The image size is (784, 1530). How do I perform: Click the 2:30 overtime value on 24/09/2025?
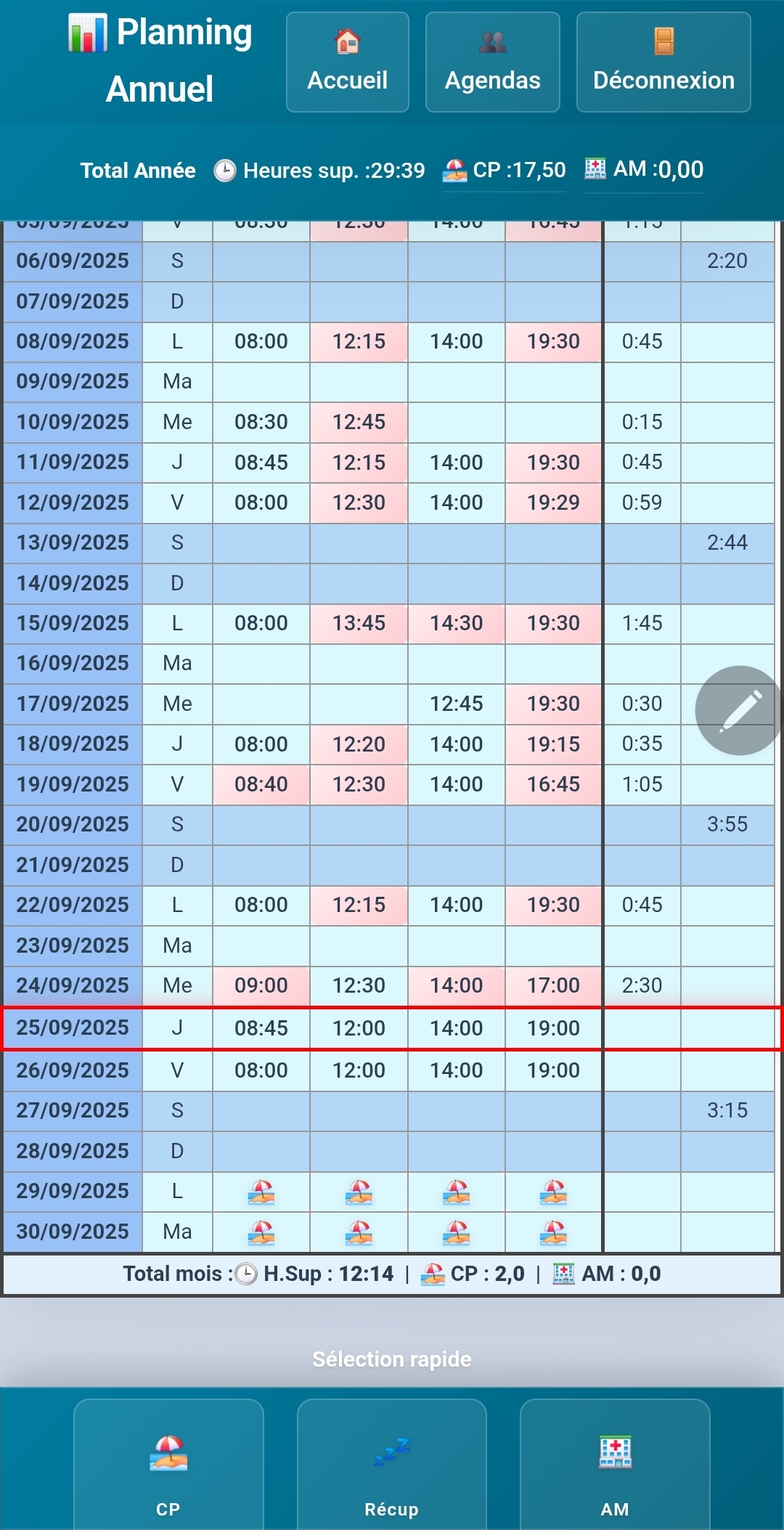tap(641, 985)
